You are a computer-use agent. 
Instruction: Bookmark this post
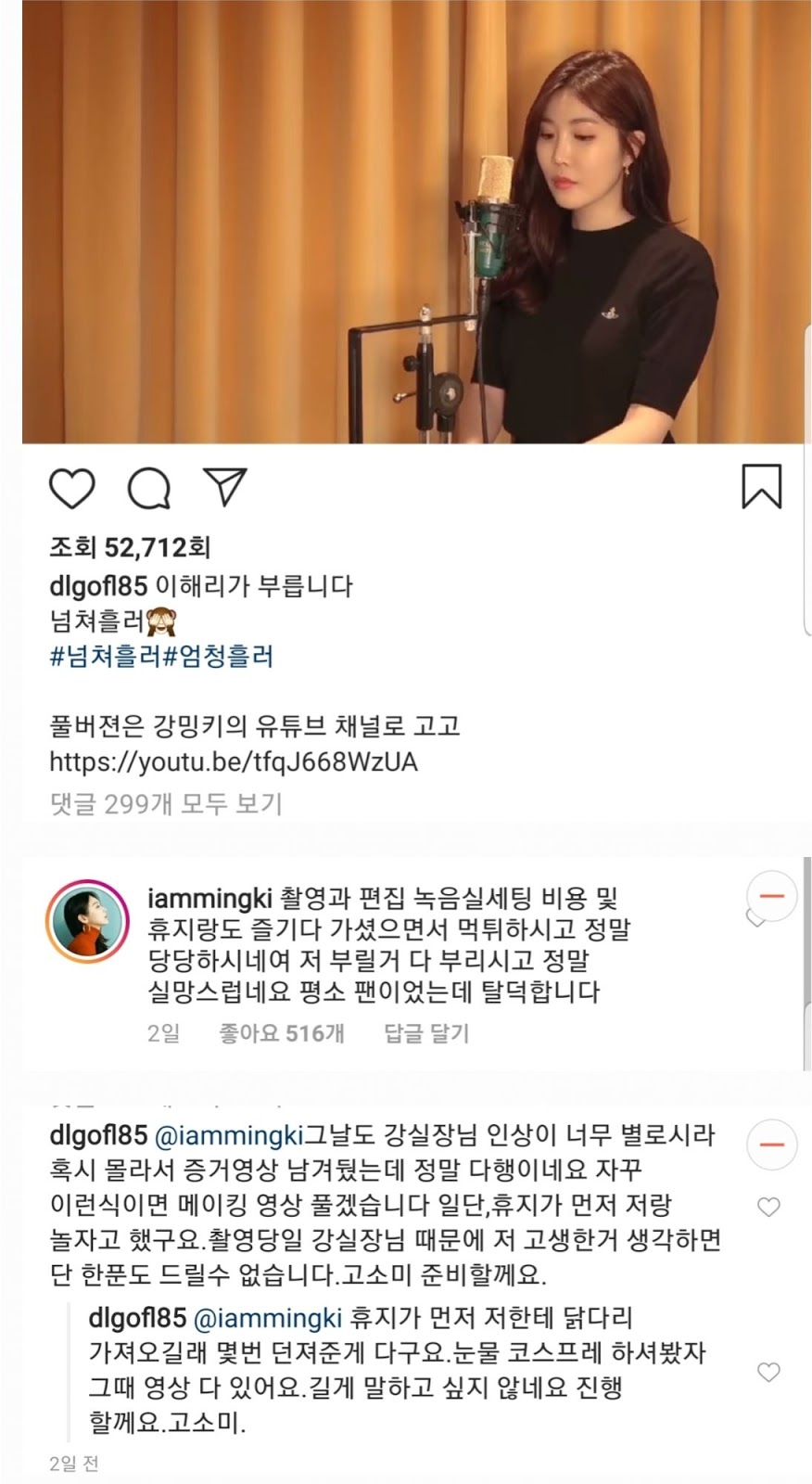pyautogui.click(x=761, y=486)
